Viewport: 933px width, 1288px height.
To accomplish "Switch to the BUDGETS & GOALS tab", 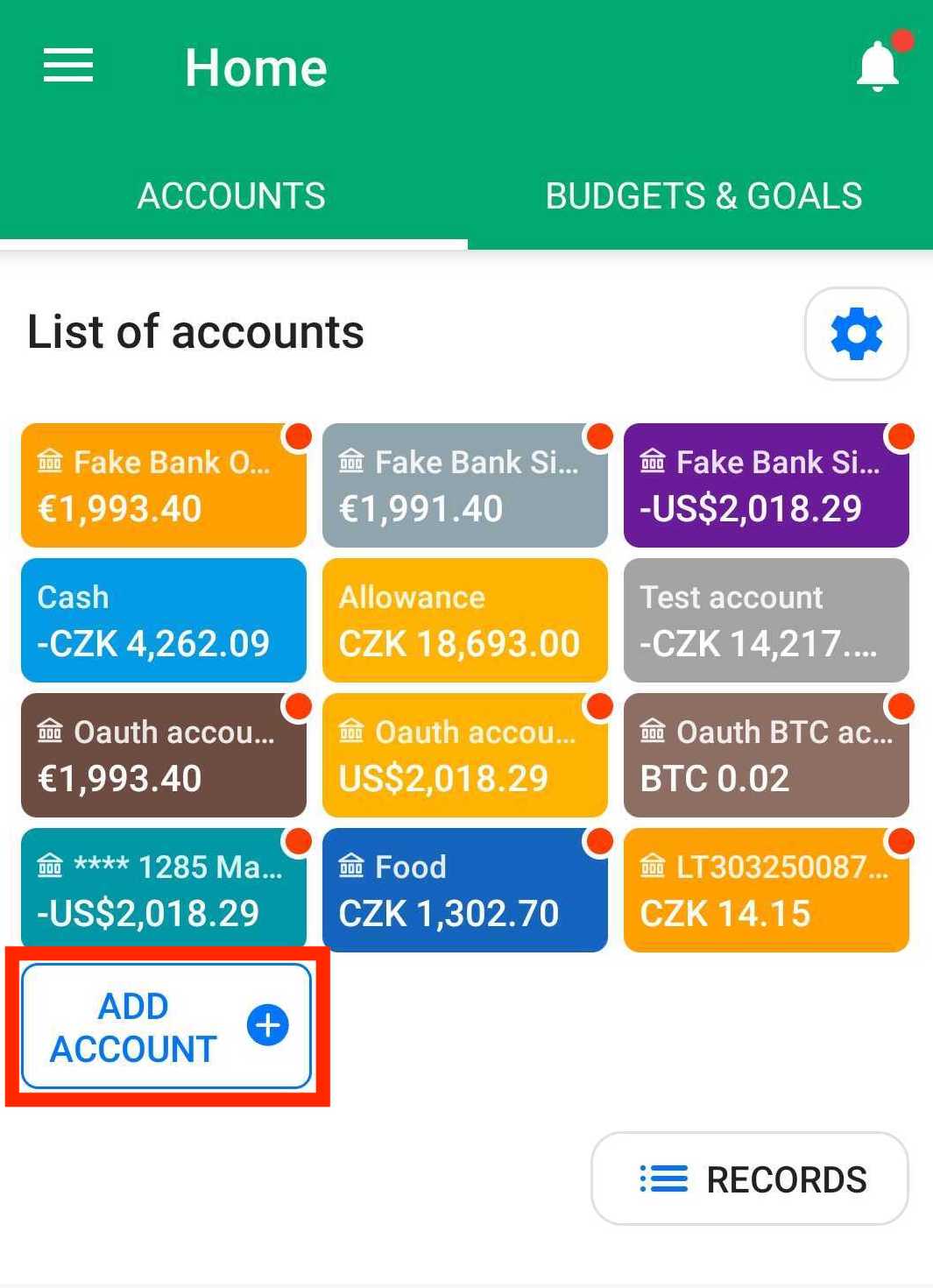I will click(x=703, y=195).
